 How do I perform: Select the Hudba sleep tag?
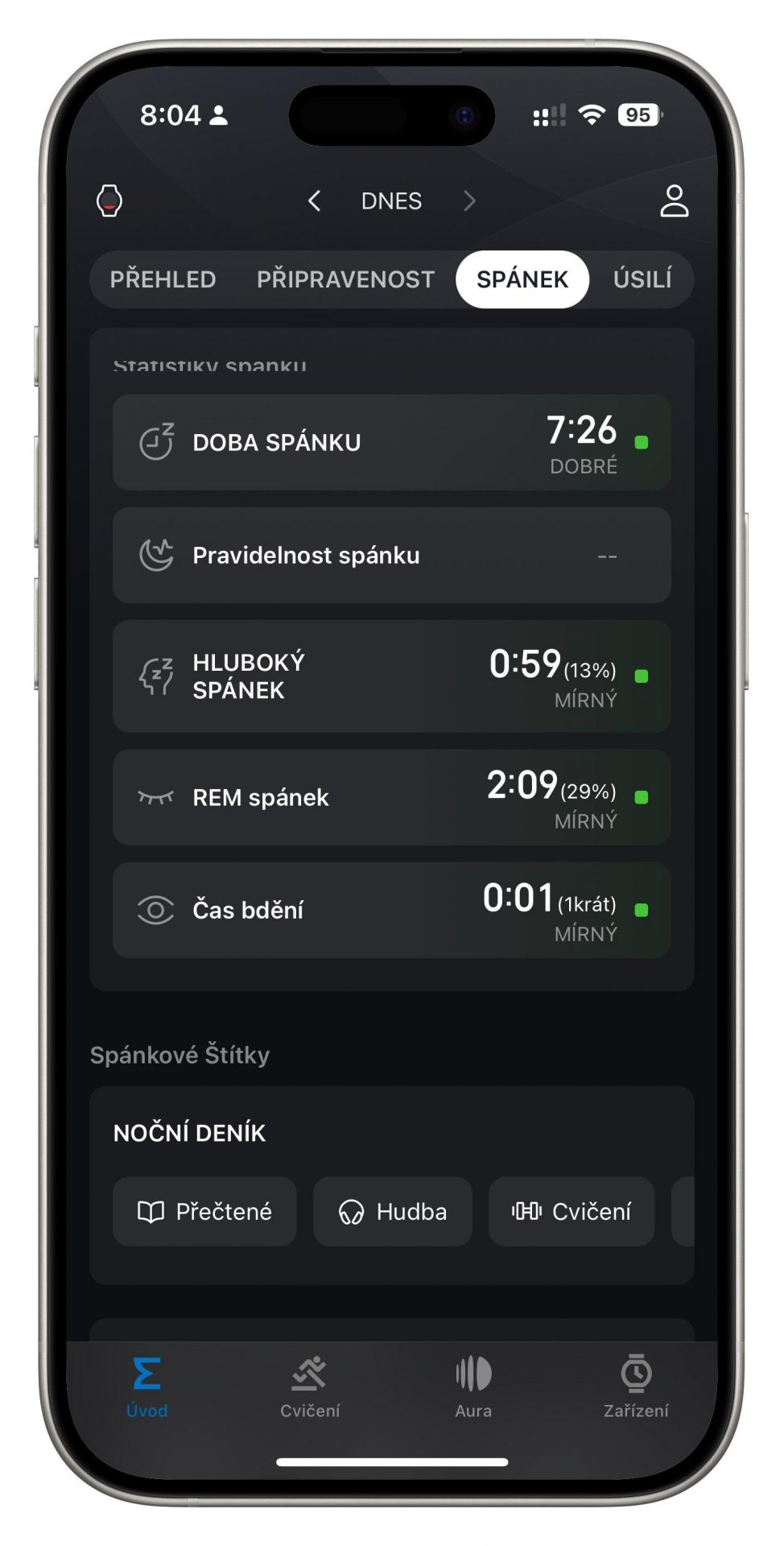[393, 1211]
